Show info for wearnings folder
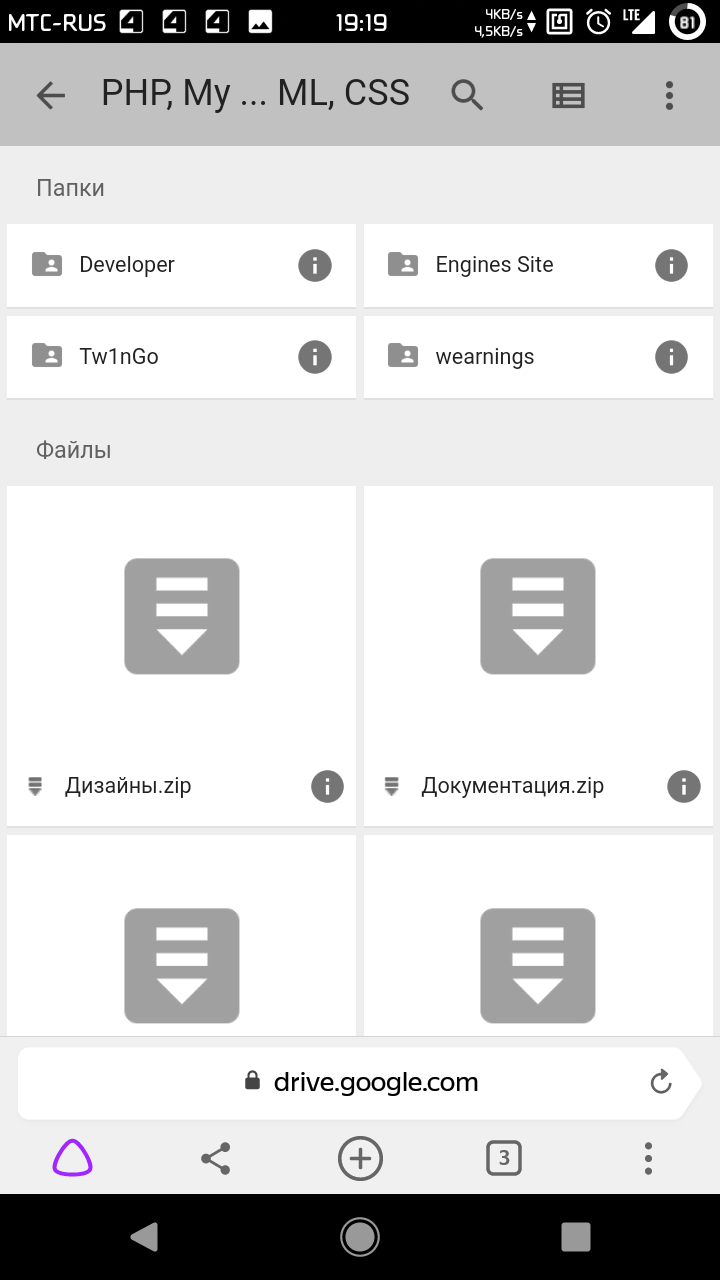The height and width of the screenshot is (1280, 720). point(671,357)
